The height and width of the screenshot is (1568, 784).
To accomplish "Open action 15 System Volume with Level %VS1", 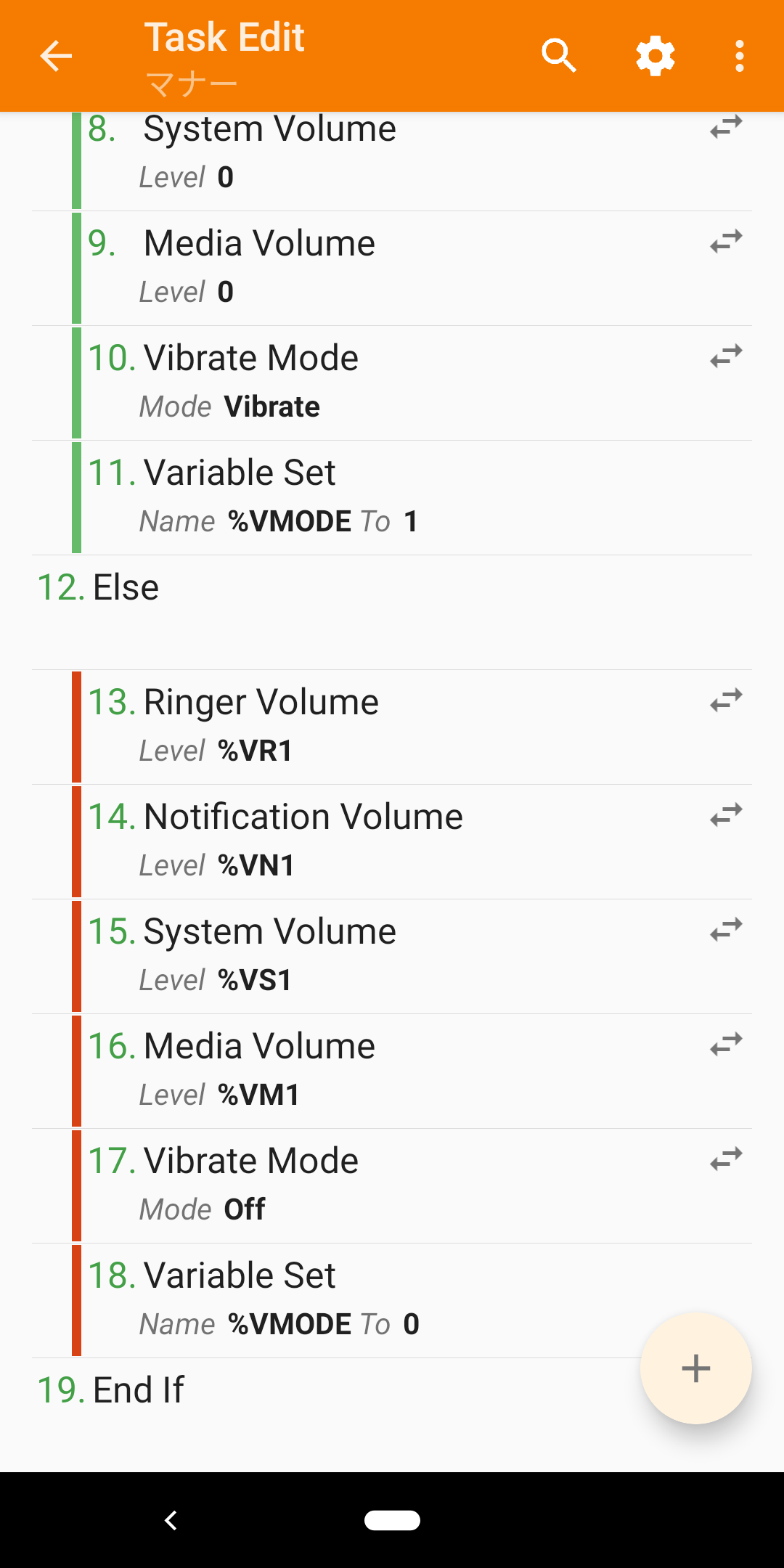I will [x=290, y=955].
